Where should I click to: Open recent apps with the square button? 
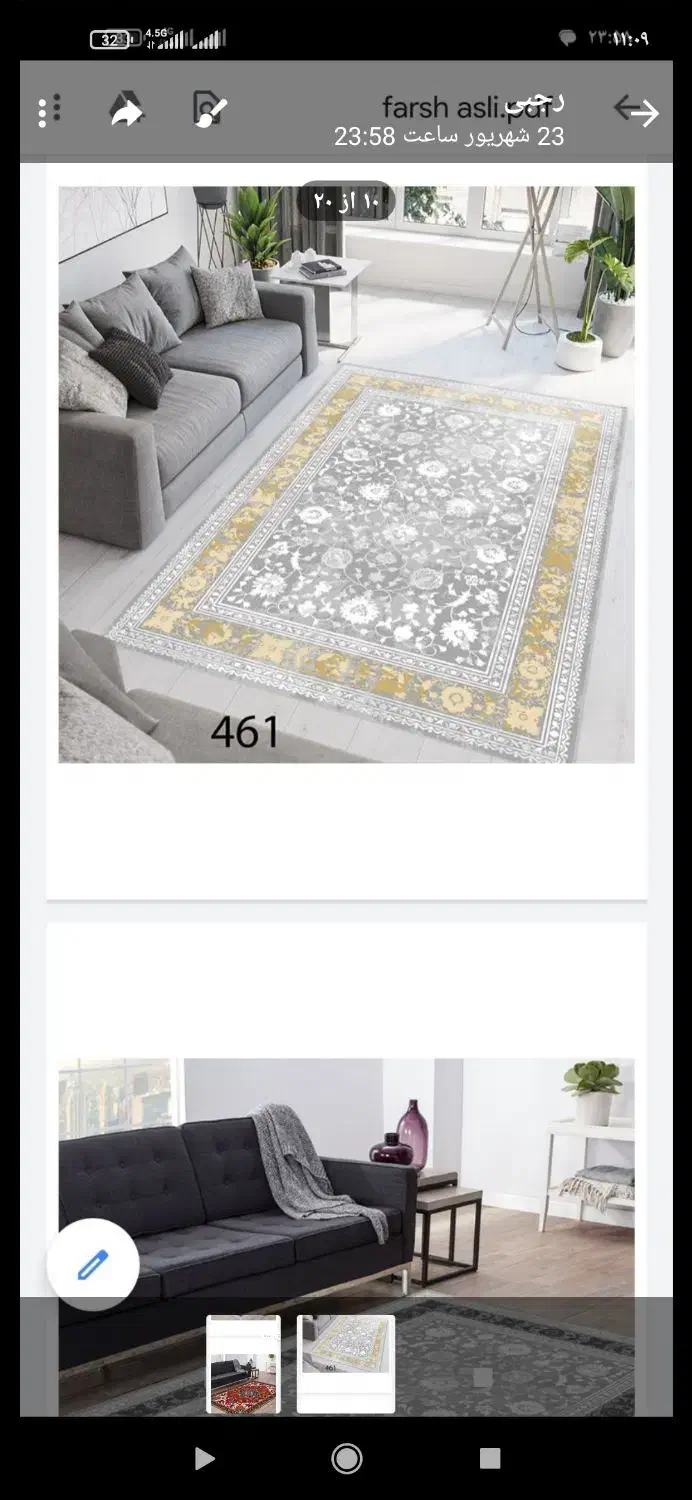point(490,1459)
